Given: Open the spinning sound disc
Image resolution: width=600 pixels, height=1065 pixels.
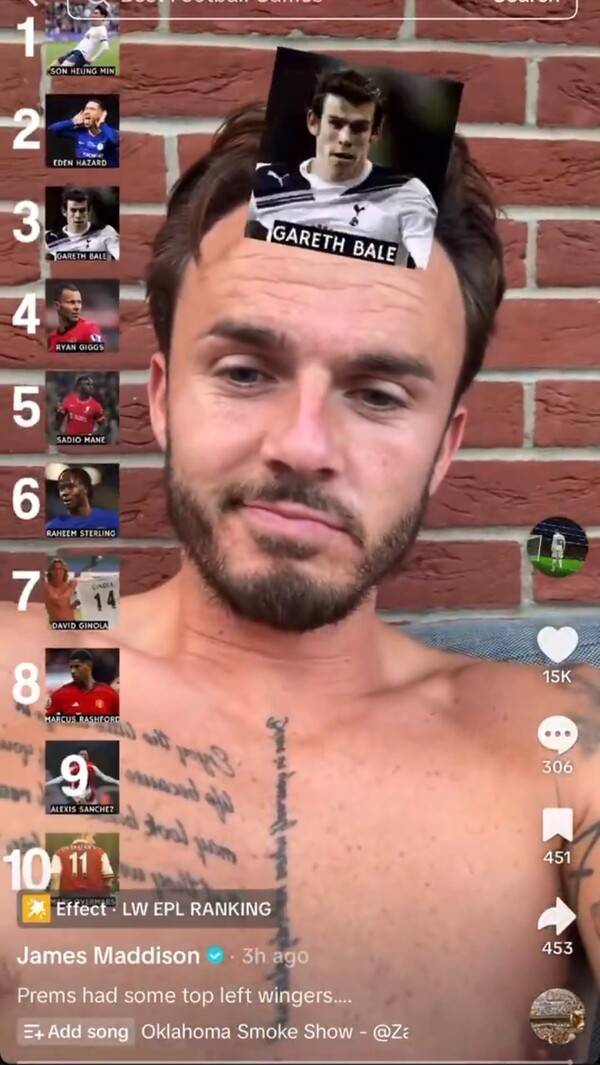Looking at the screenshot, I should (x=557, y=1016).
